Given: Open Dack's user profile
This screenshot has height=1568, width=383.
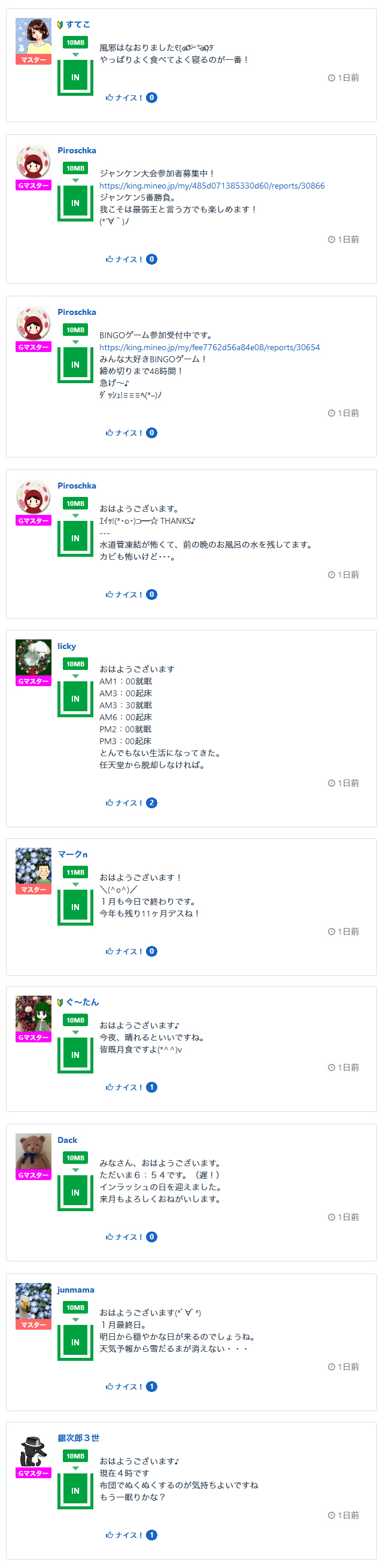Looking at the screenshot, I should (68, 1140).
